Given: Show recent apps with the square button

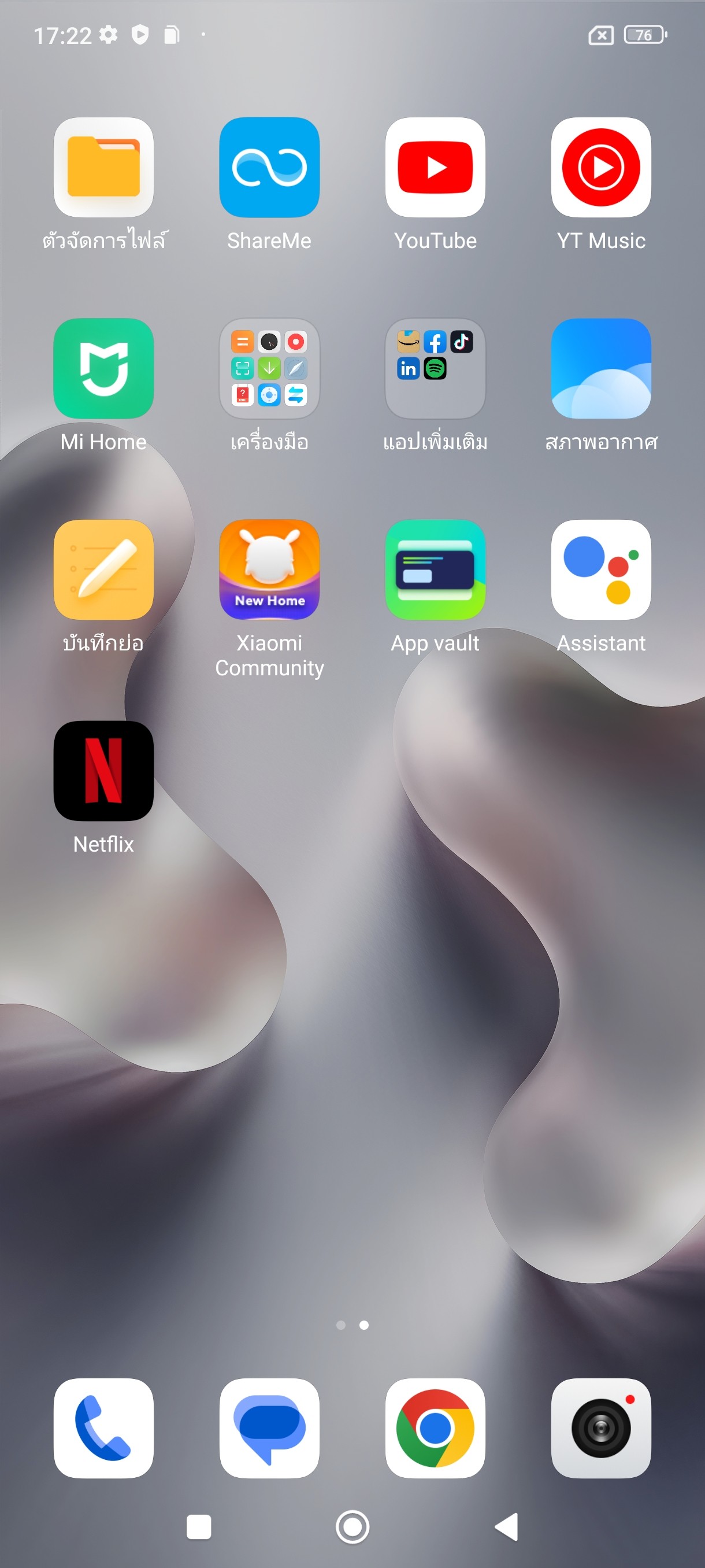Looking at the screenshot, I should (198, 1526).
